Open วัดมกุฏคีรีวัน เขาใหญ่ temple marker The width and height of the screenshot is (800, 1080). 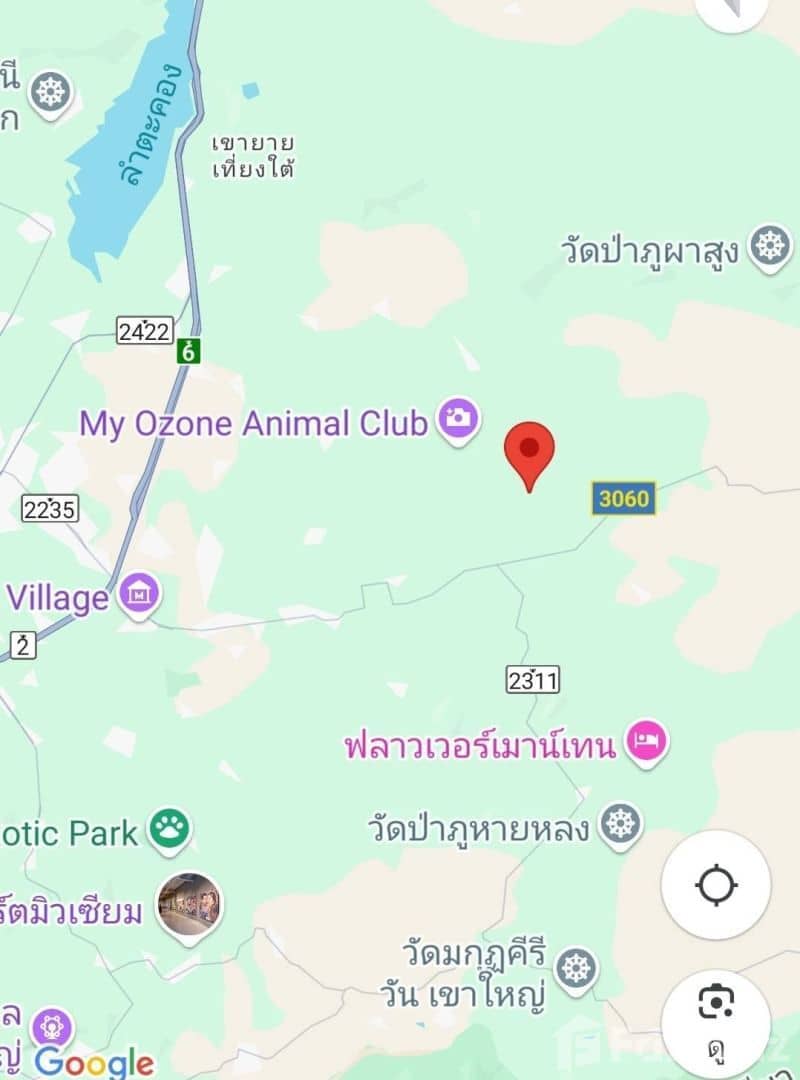tap(576, 969)
